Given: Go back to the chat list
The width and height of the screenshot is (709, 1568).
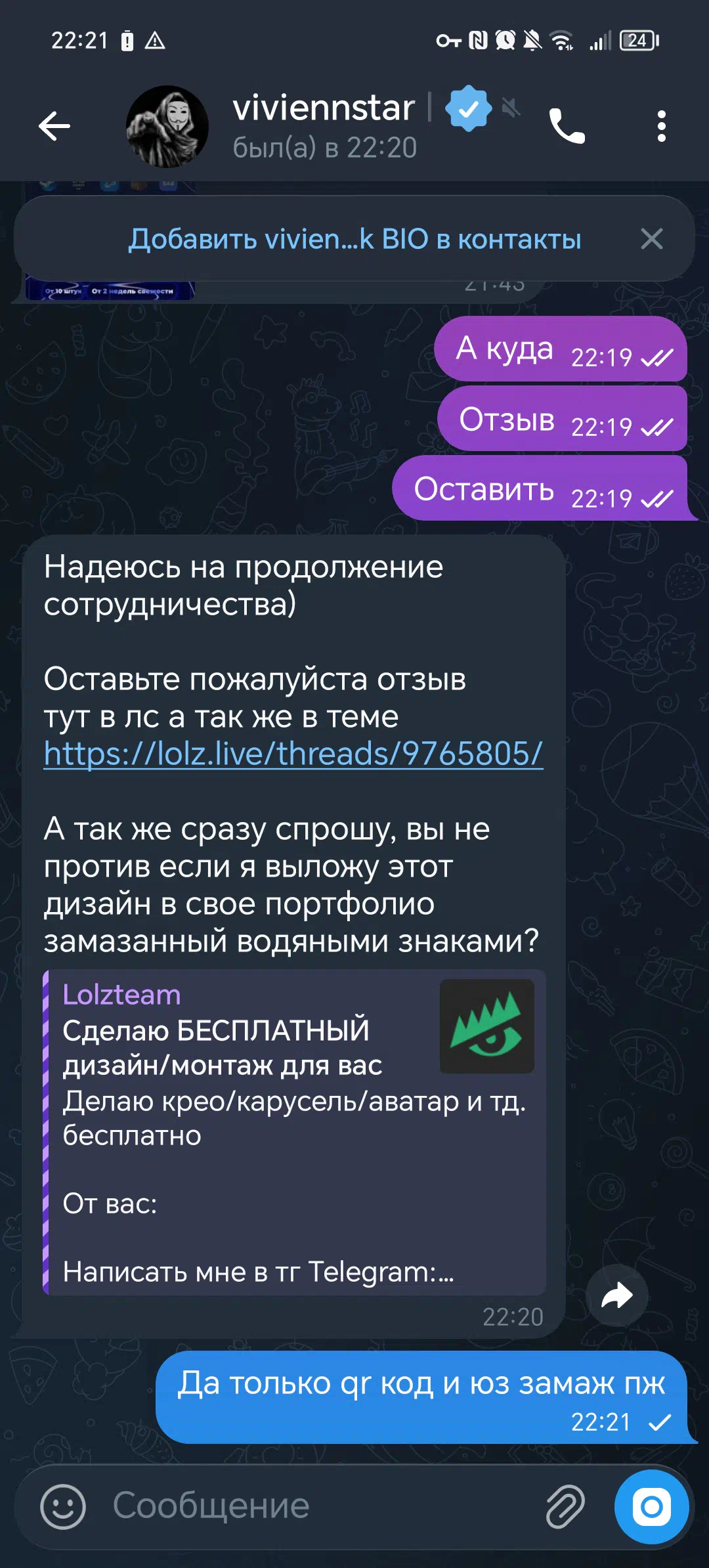Looking at the screenshot, I should (54, 126).
